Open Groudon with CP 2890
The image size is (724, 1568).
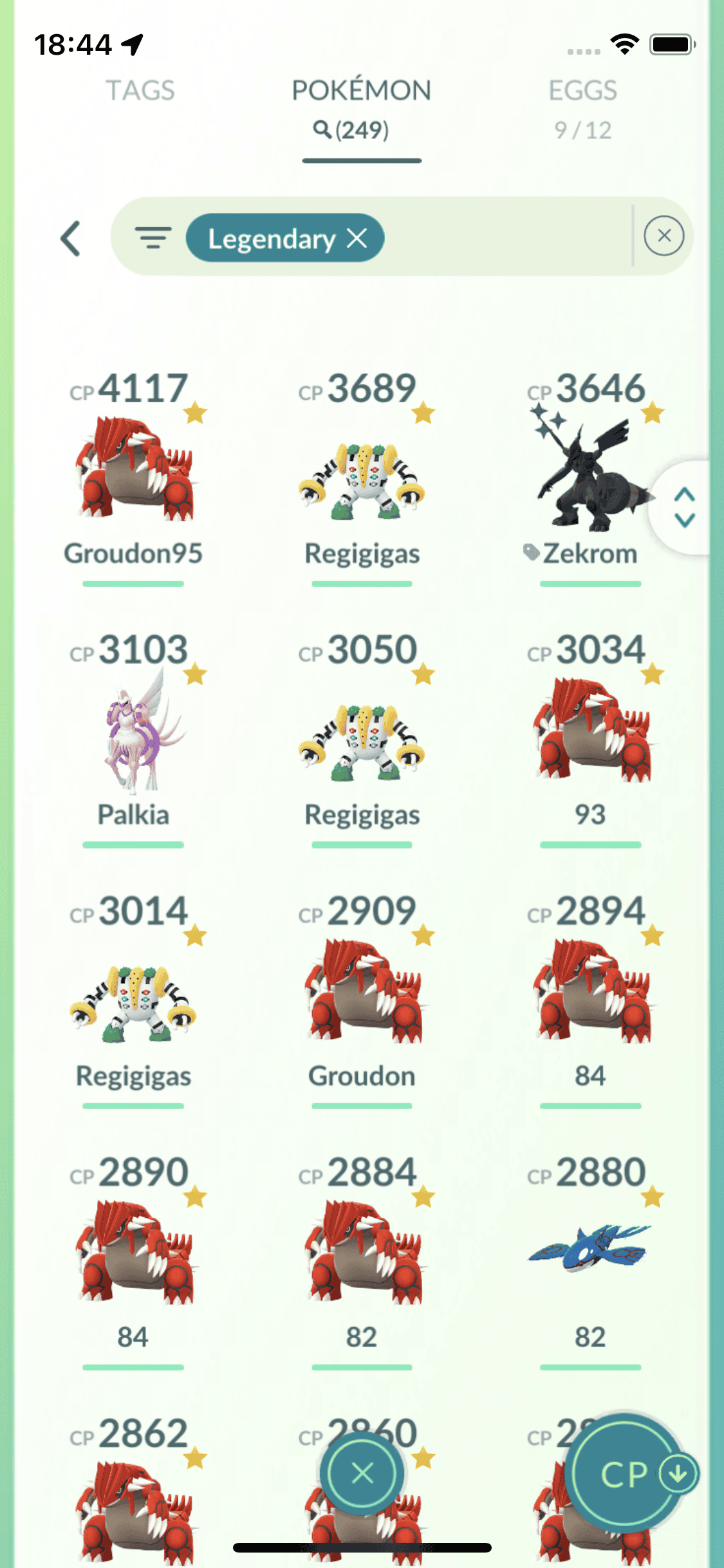click(134, 1255)
